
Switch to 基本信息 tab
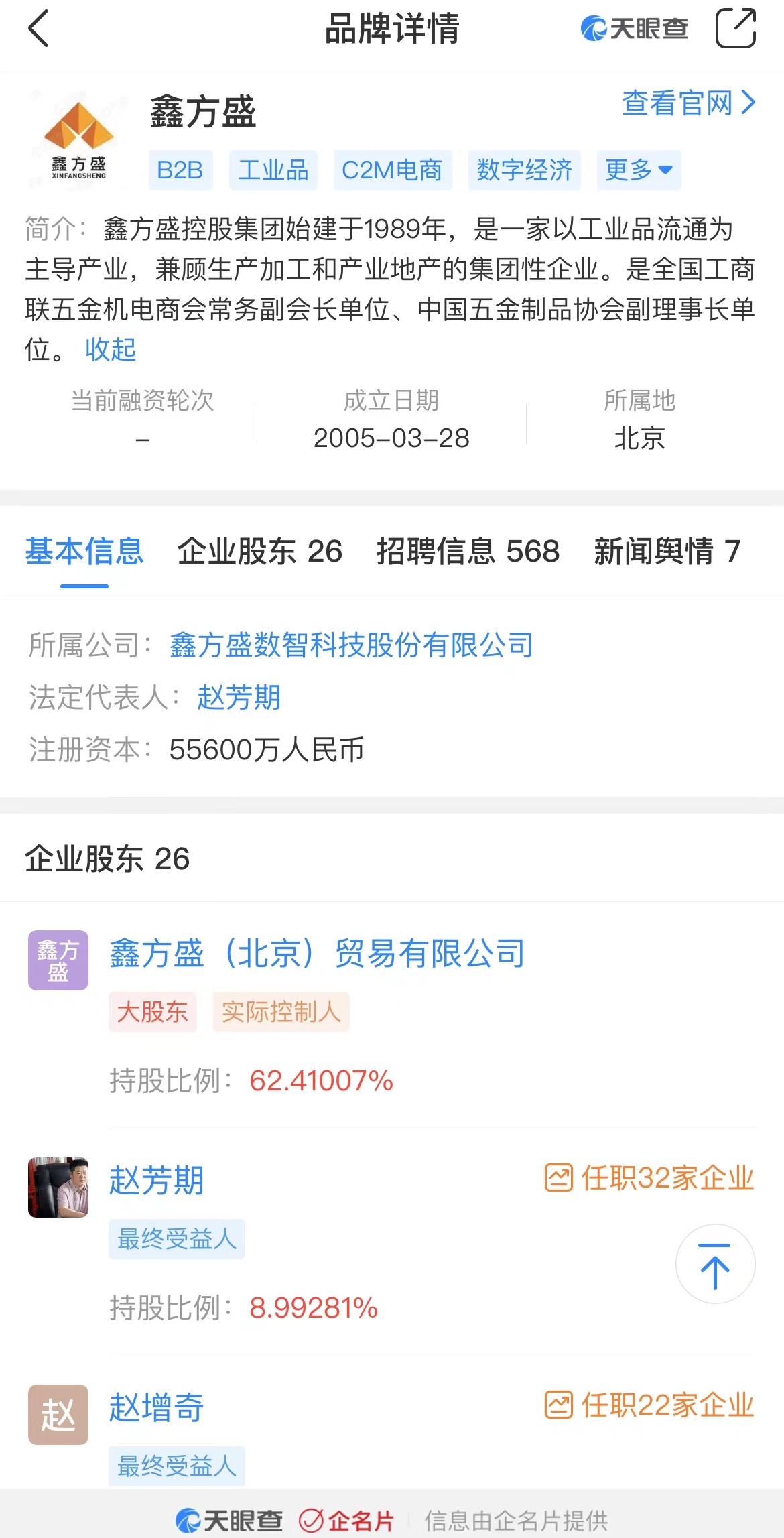coord(84,552)
